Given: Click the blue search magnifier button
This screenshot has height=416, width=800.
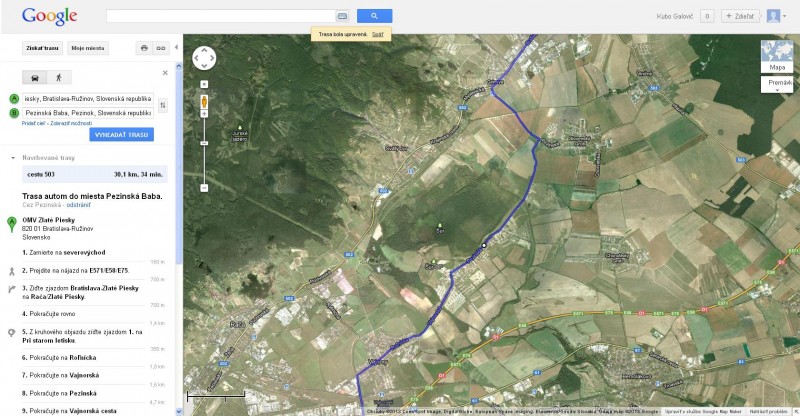Looking at the screenshot, I should click(x=374, y=16).
